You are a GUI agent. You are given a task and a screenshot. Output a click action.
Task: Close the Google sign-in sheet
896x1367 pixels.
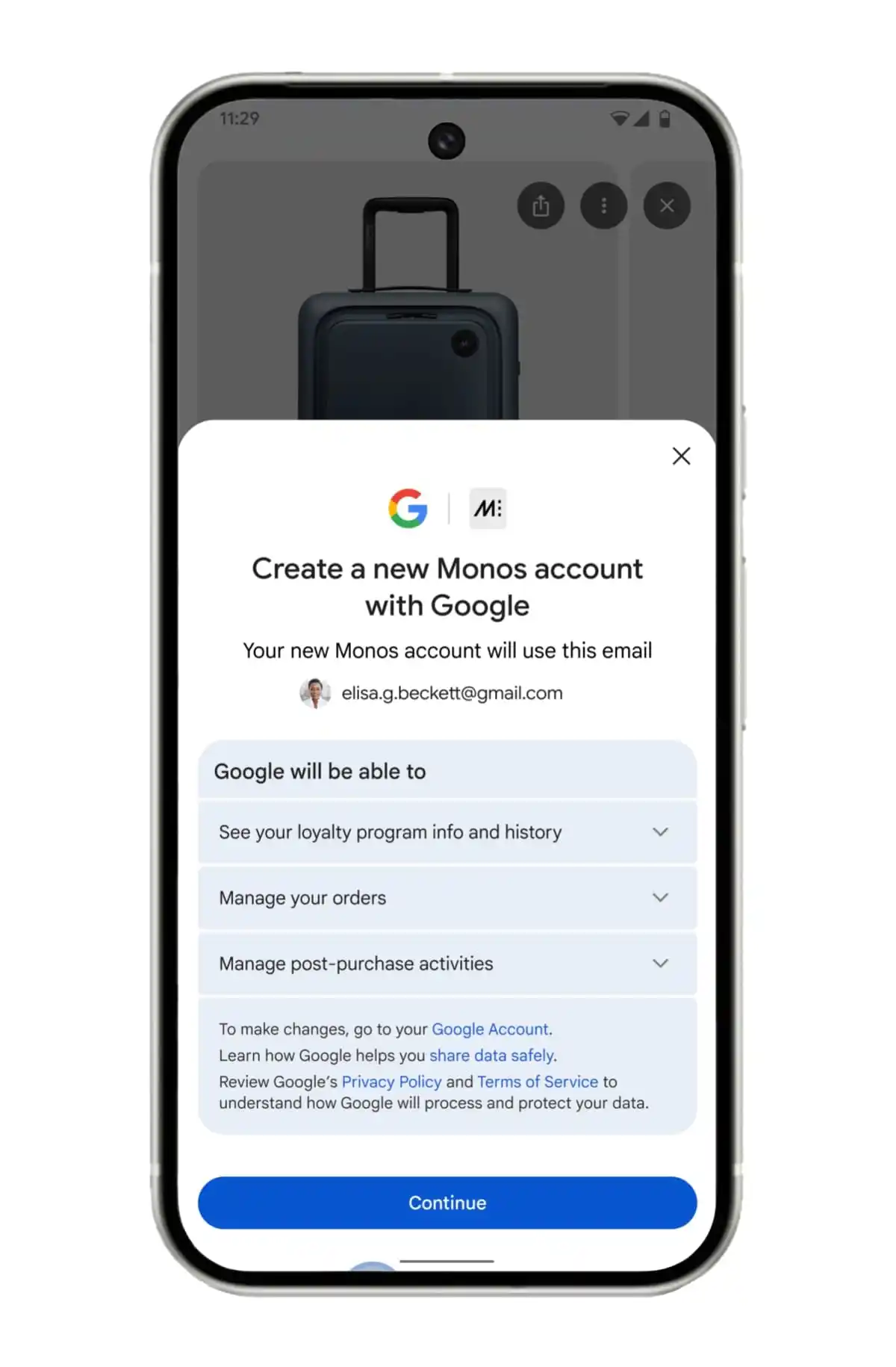tap(680, 456)
